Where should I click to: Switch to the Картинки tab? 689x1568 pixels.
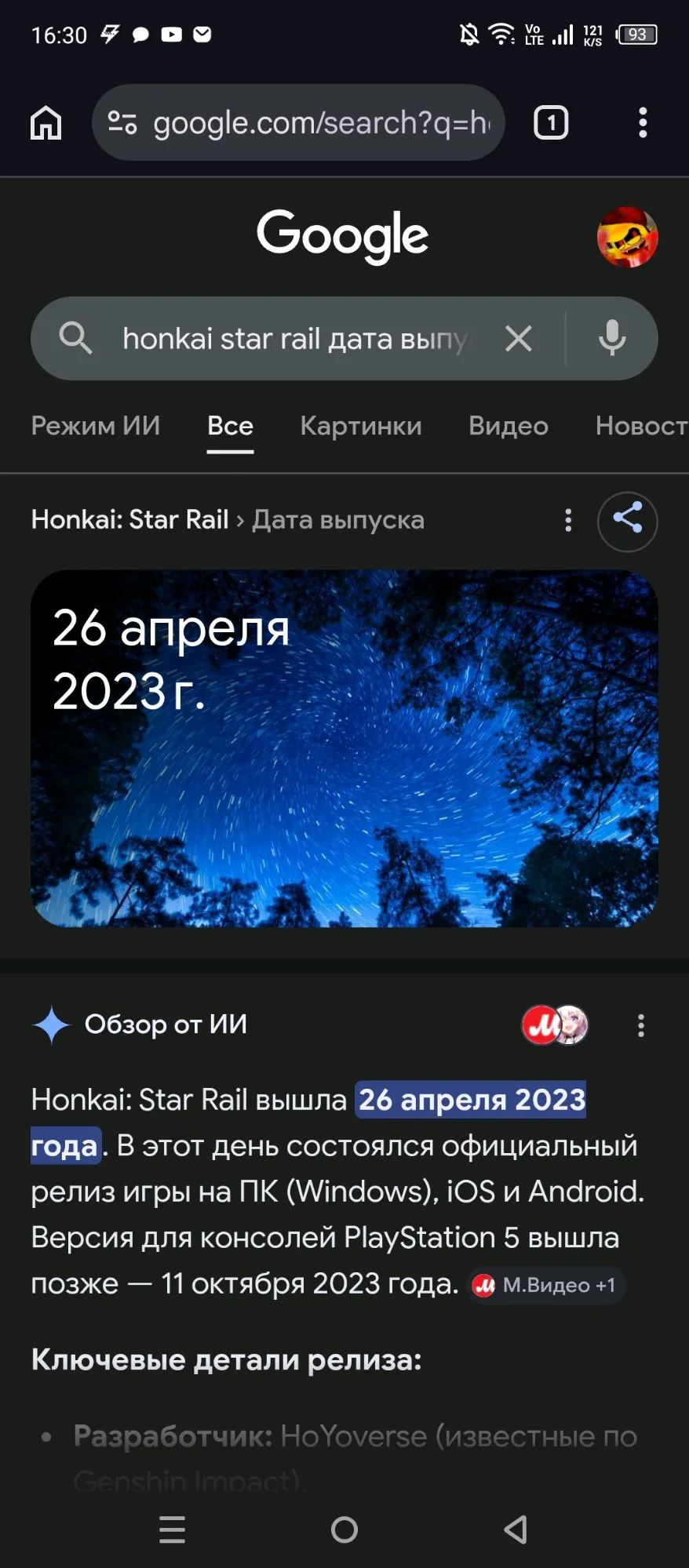(361, 426)
